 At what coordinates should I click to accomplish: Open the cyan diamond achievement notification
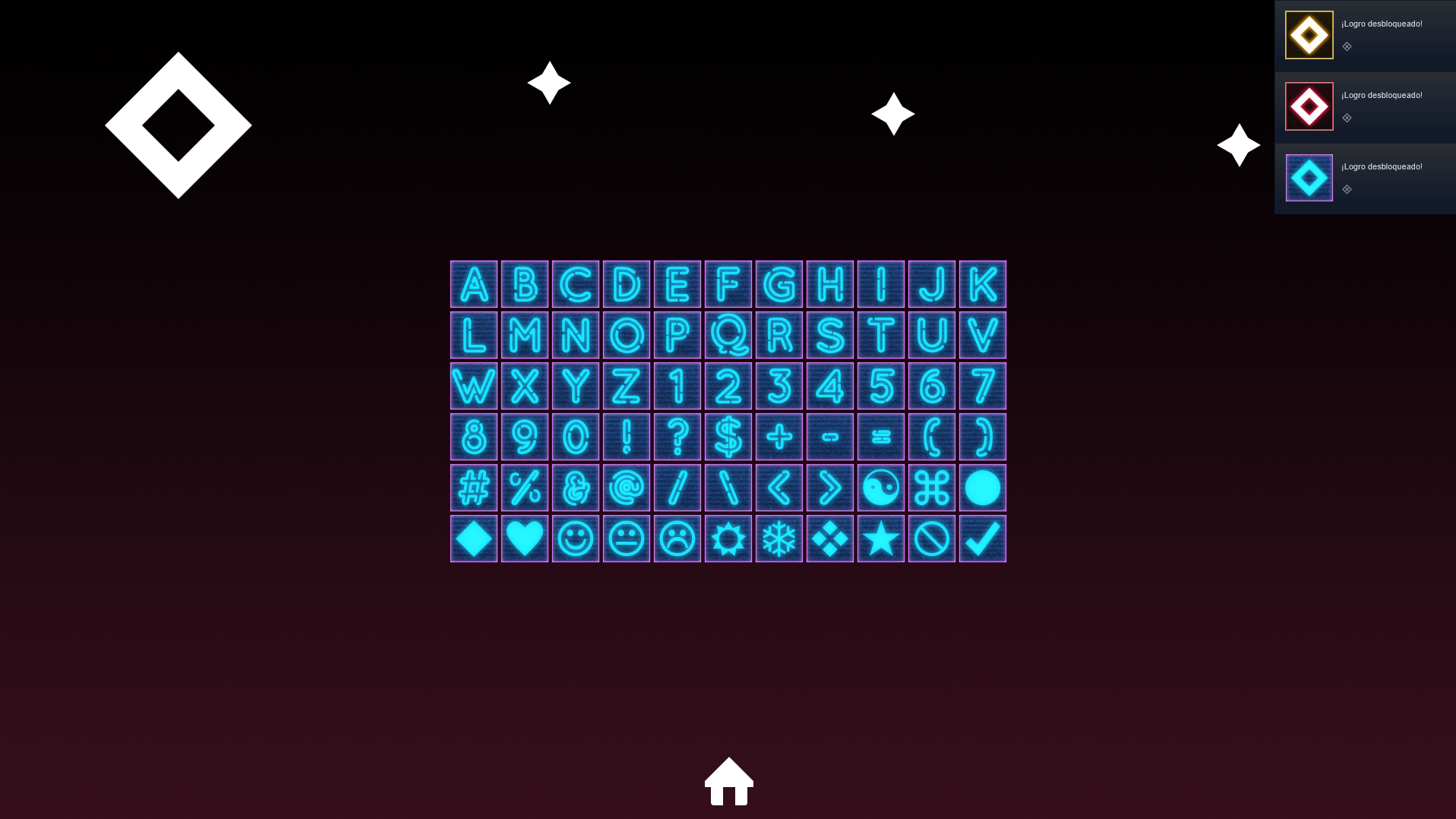point(1365,179)
